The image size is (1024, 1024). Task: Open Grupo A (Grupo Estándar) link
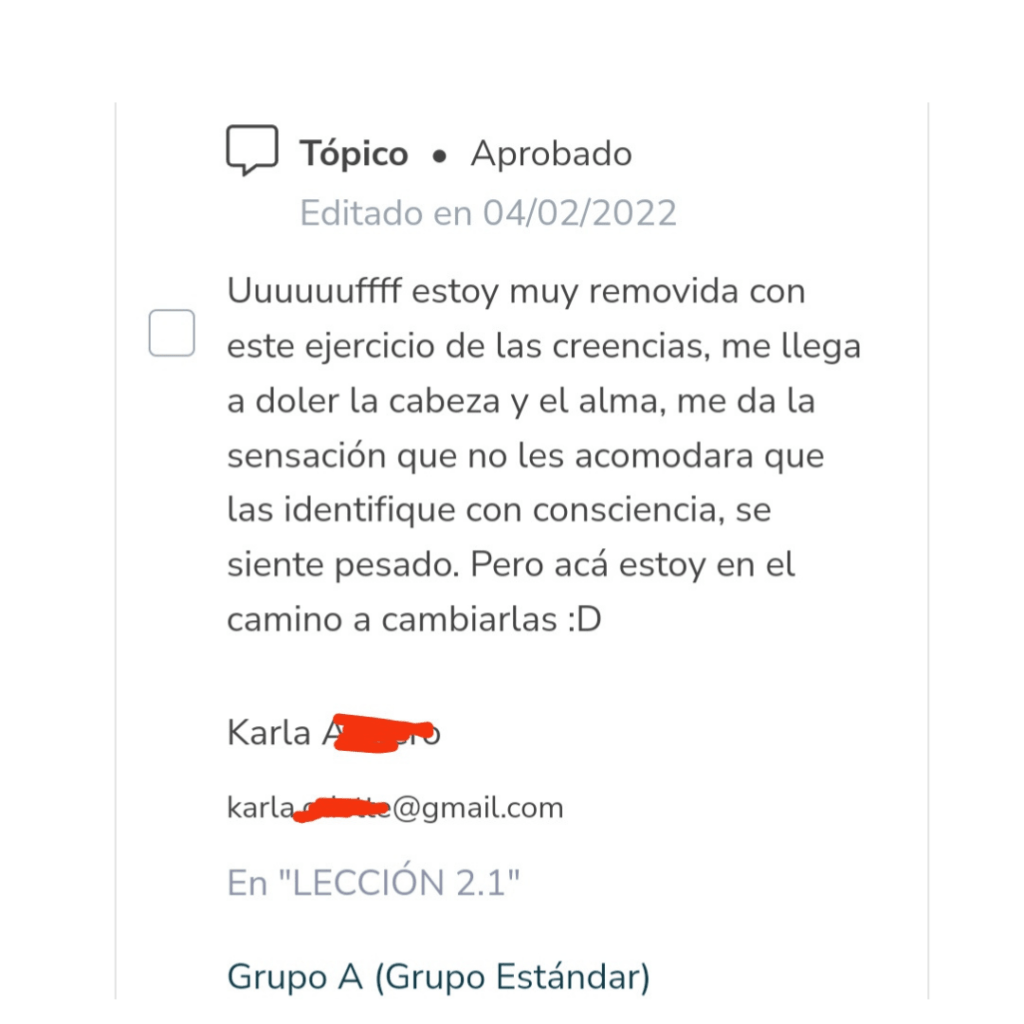pos(438,976)
